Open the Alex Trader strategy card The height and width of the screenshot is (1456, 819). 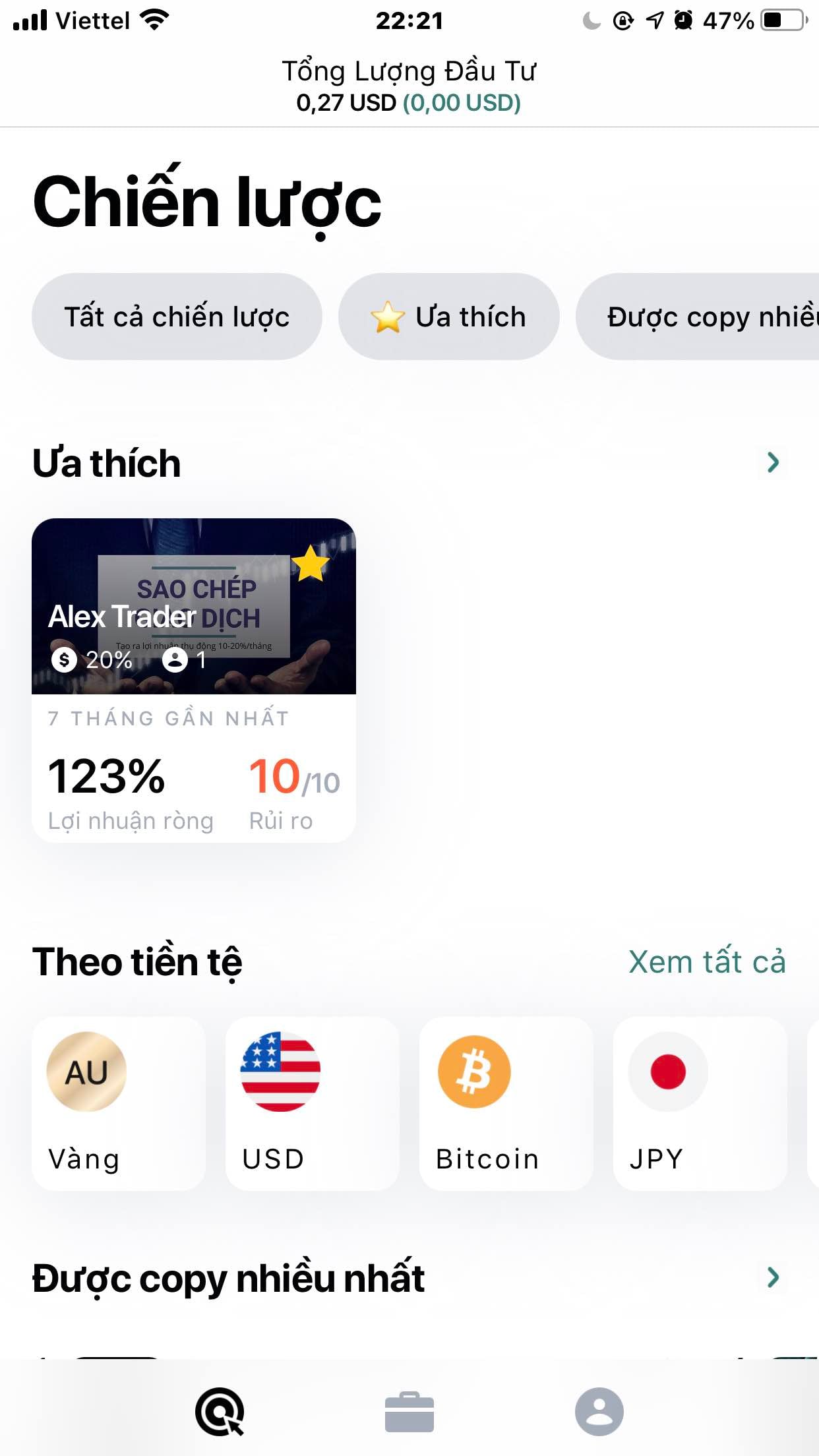click(194, 680)
